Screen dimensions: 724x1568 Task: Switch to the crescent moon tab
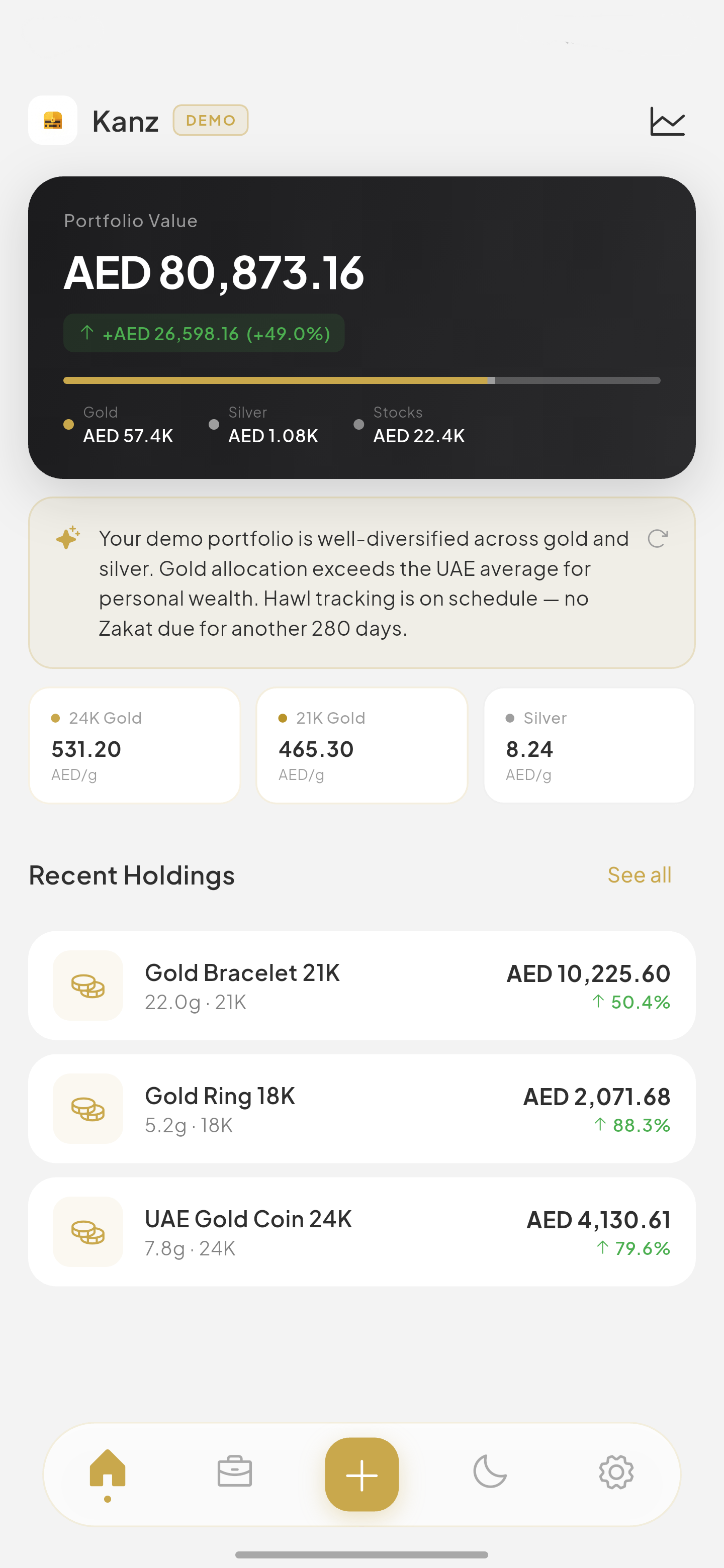click(490, 1472)
